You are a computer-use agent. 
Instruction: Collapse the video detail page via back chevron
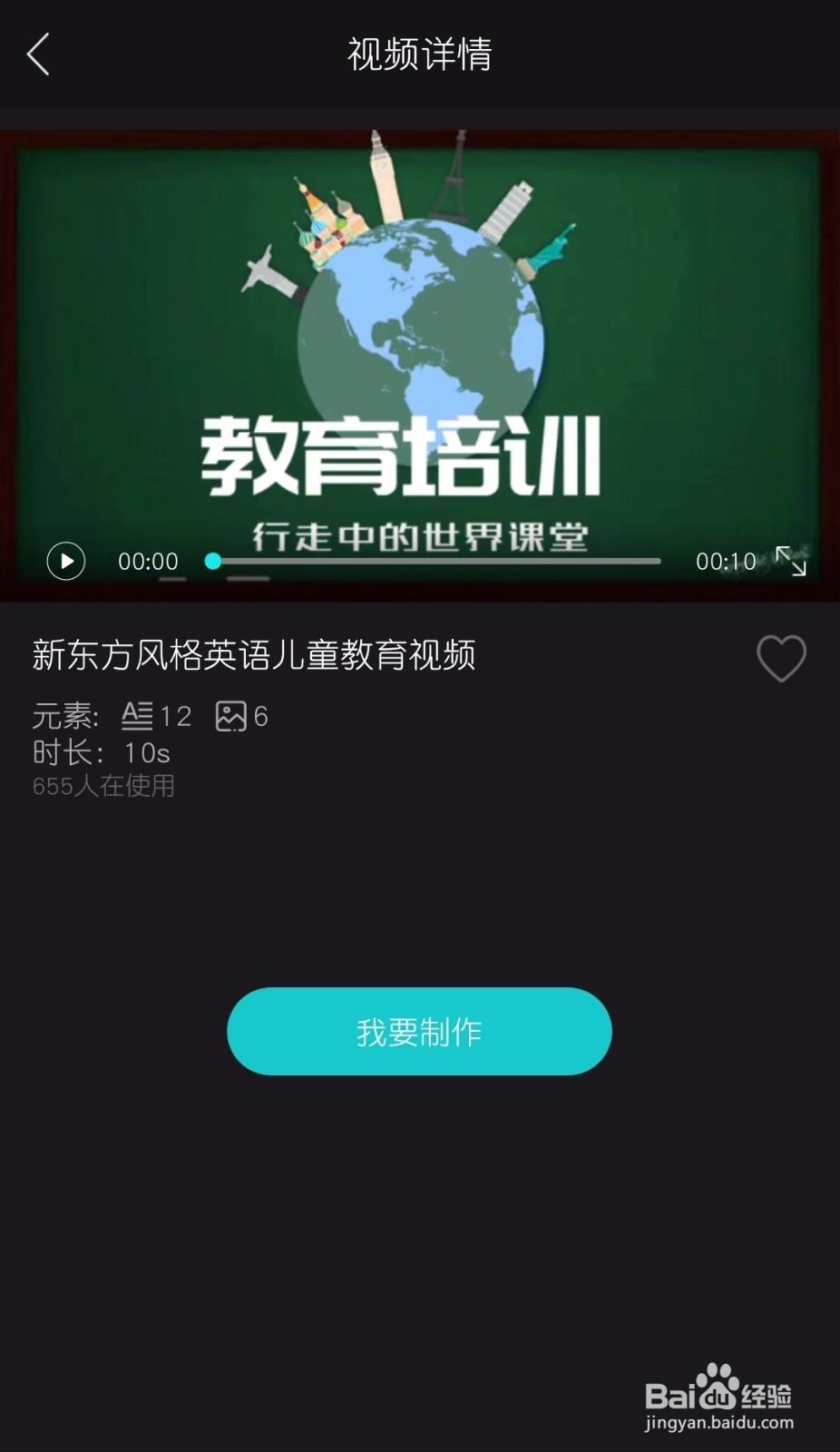[37, 54]
